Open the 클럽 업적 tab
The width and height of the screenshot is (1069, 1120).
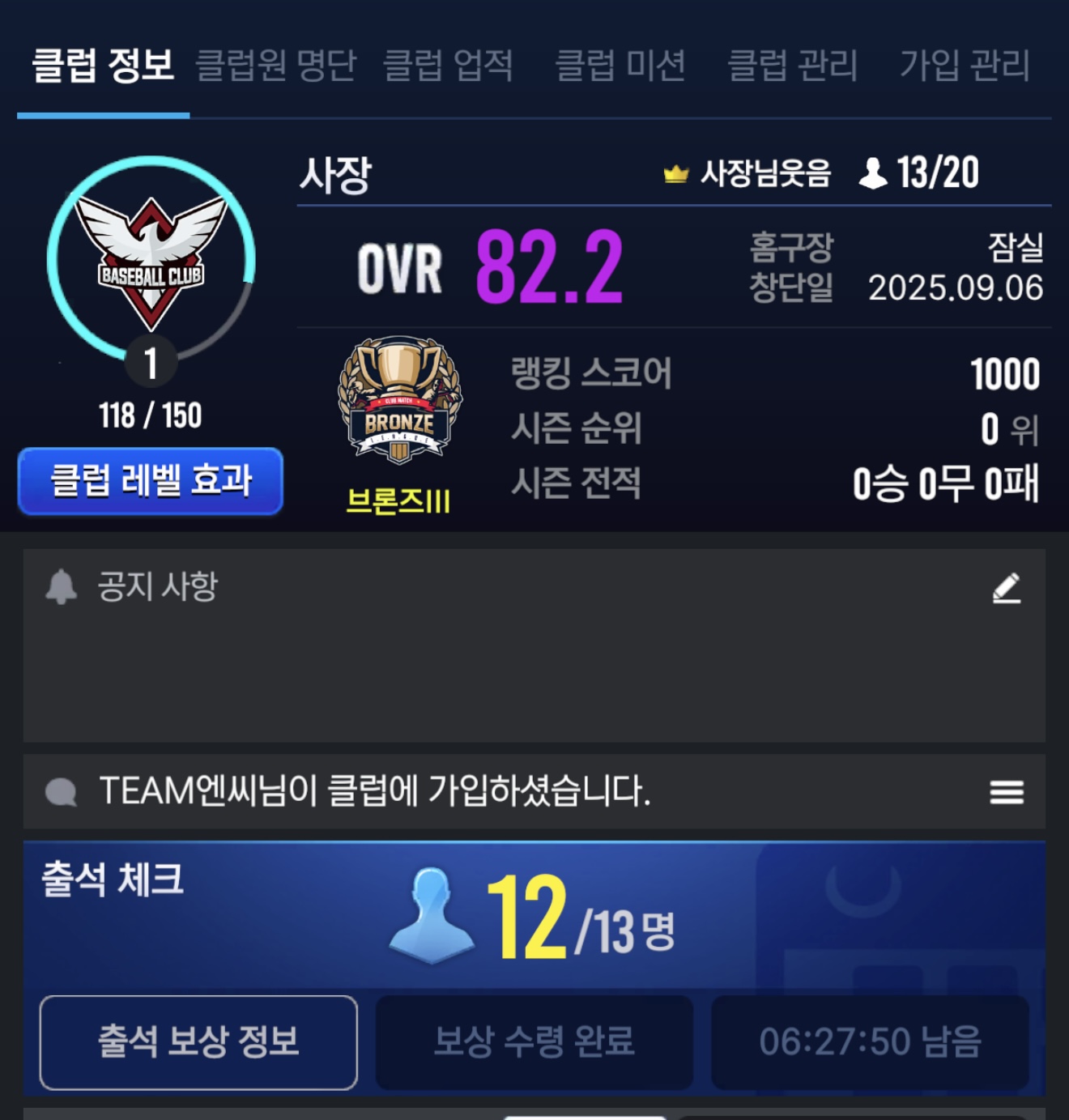tap(448, 65)
